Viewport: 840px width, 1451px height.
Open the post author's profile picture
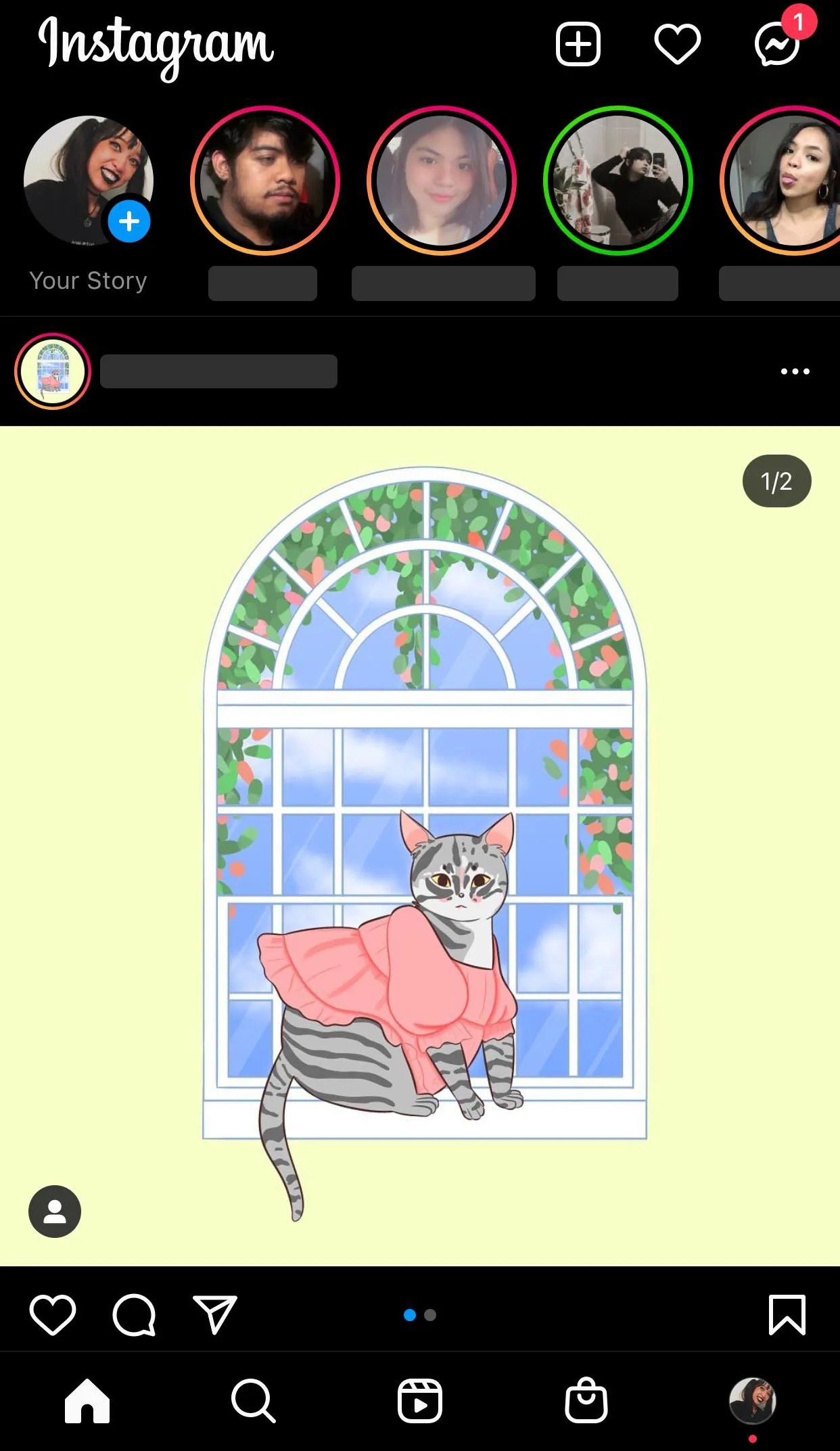coord(53,371)
